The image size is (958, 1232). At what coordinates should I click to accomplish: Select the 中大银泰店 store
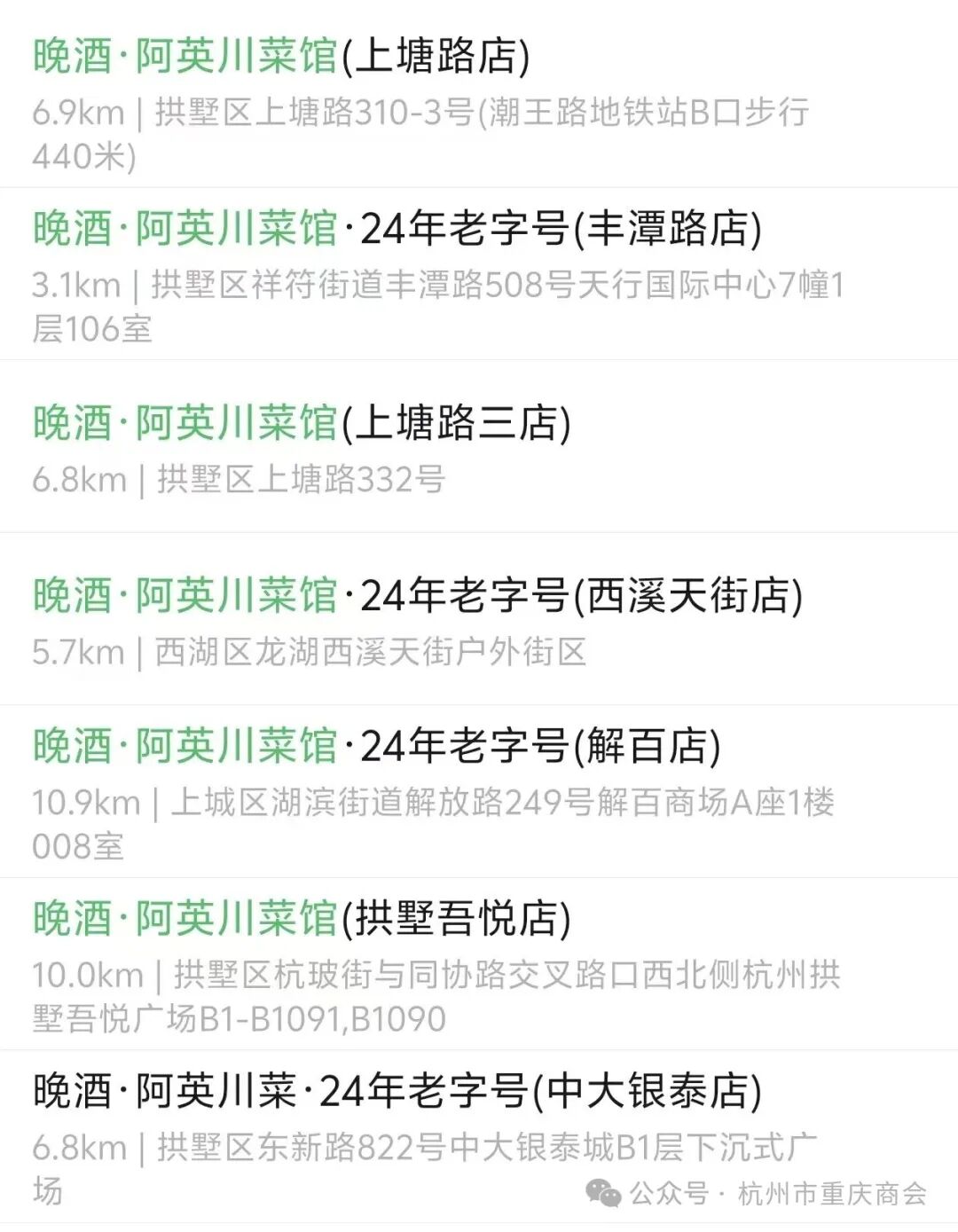click(397, 1091)
